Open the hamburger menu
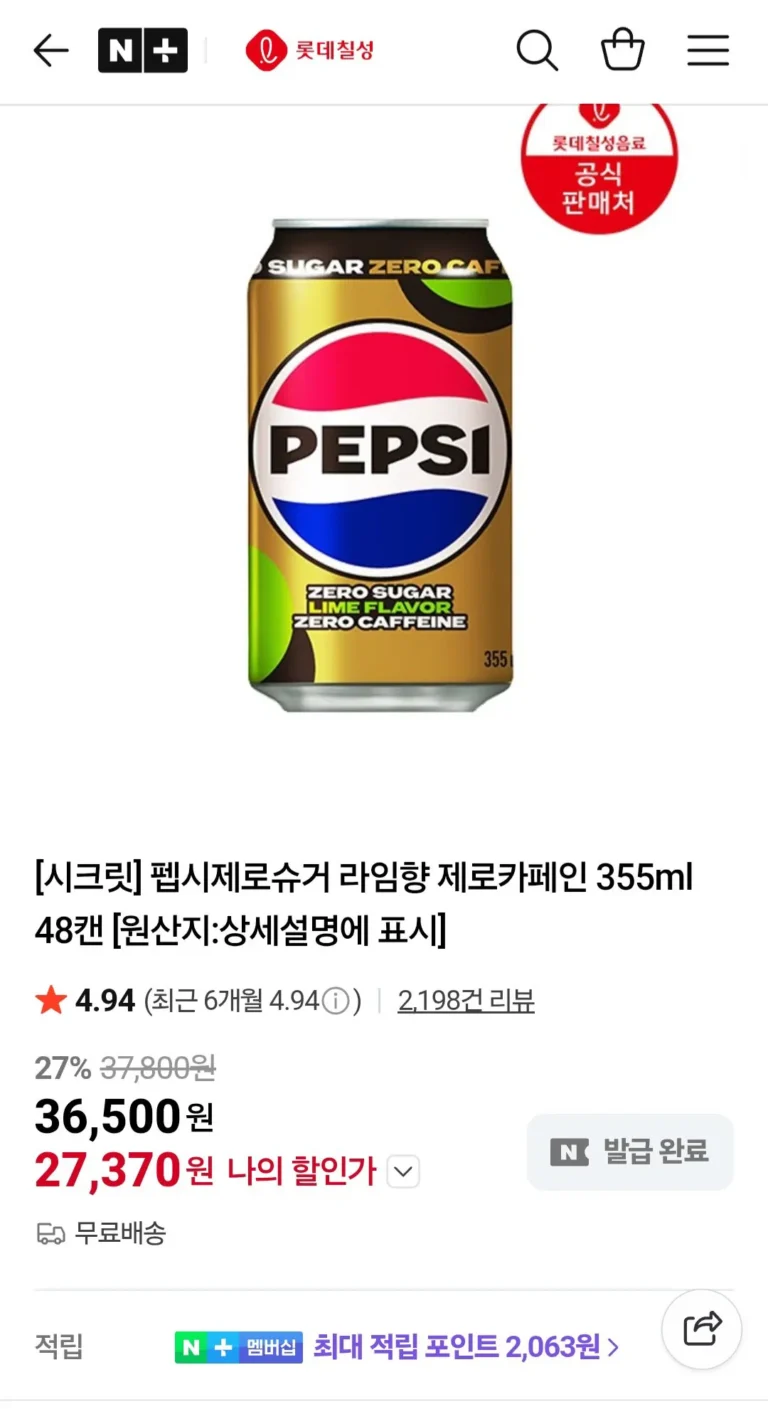The height and width of the screenshot is (1409, 768). click(708, 50)
